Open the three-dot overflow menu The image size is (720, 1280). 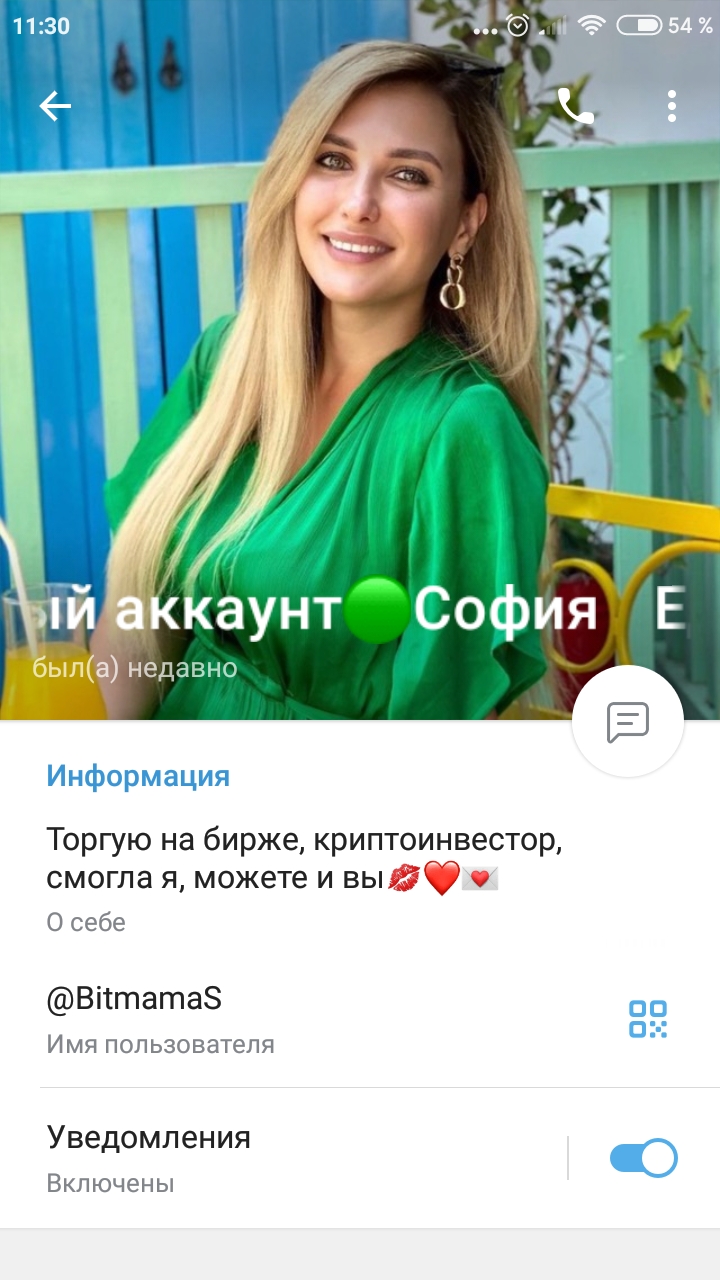pos(671,106)
